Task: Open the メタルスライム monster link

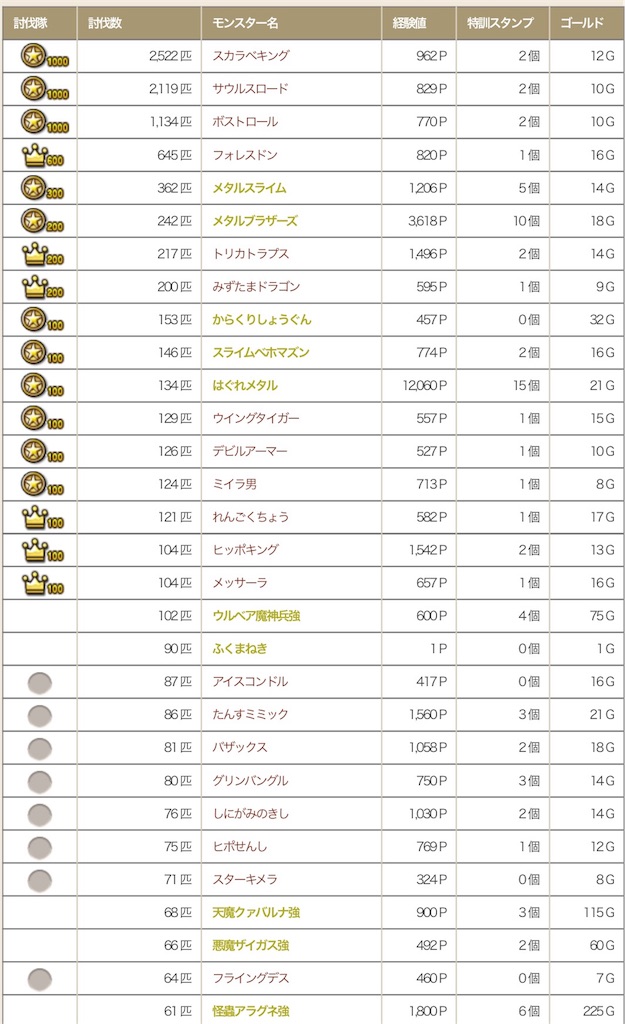Action: [x=249, y=188]
